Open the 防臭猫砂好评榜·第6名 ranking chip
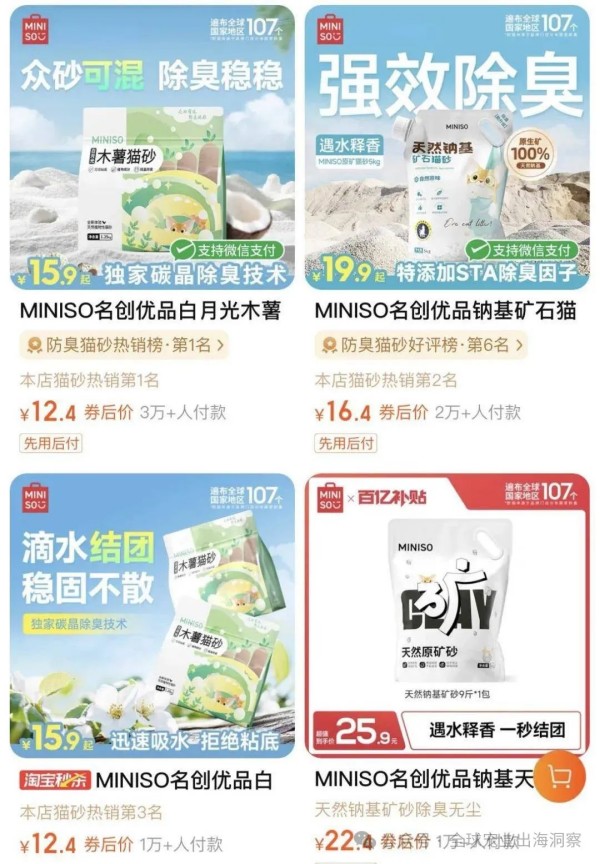Image resolution: width=600 pixels, height=864 pixels. click(x=420, y=346)
